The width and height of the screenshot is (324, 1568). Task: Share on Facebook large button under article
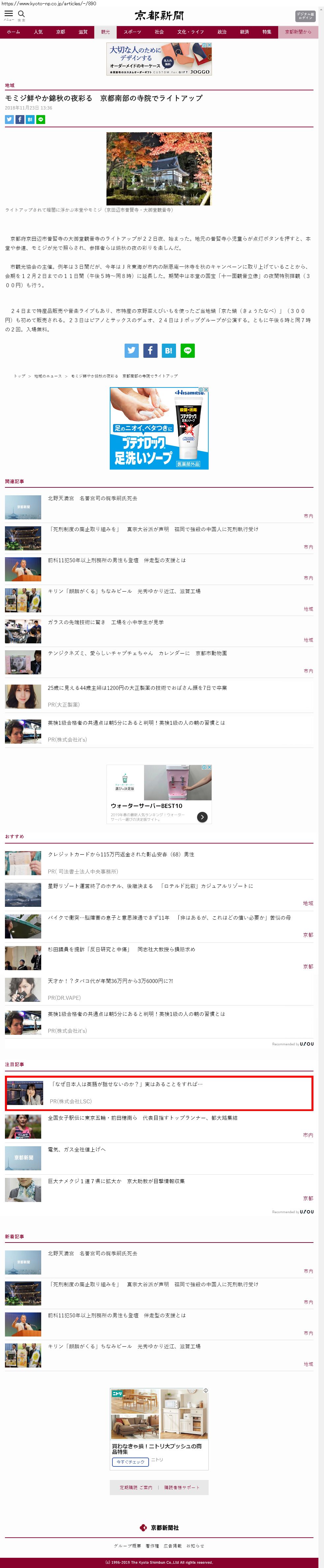point(150,350)
